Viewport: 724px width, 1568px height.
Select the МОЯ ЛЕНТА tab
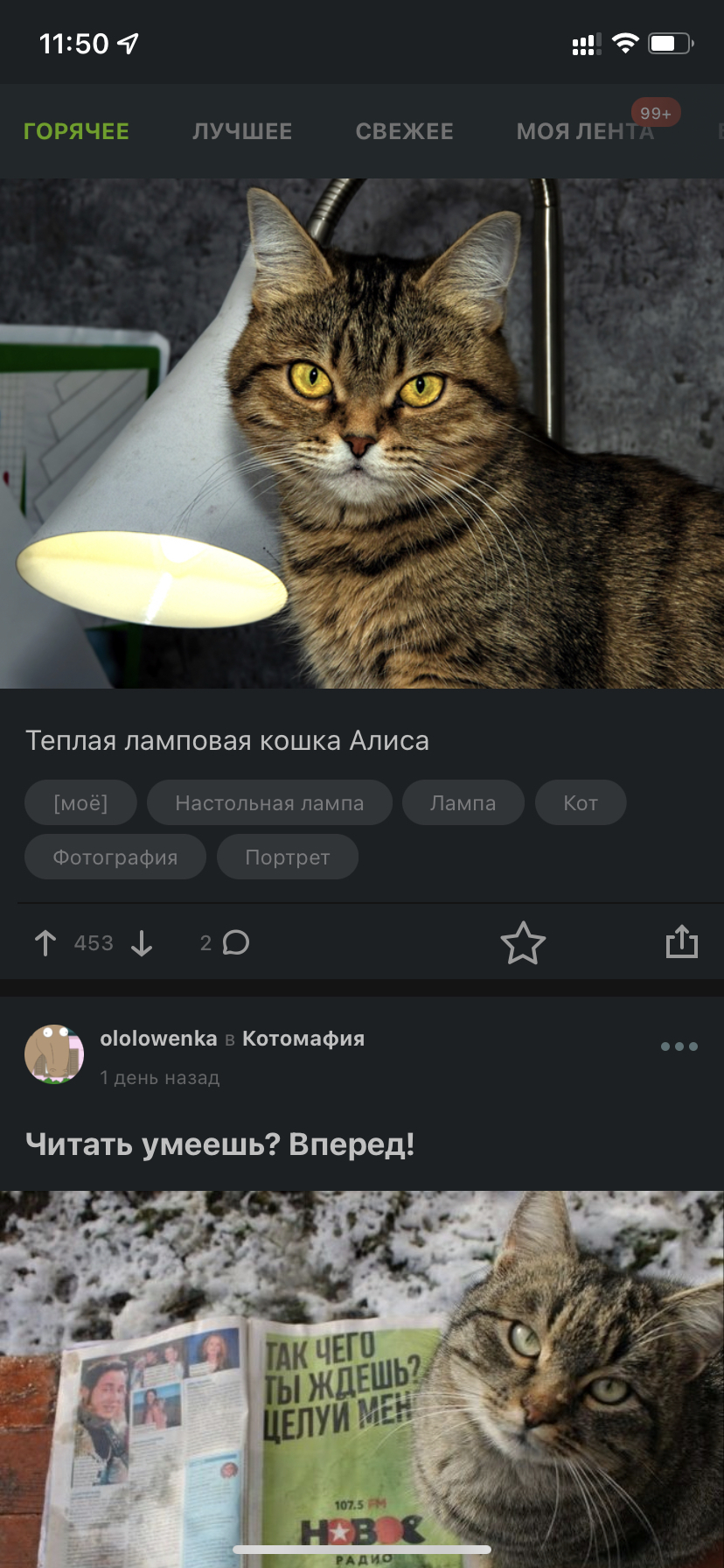(x=584, y=131)
